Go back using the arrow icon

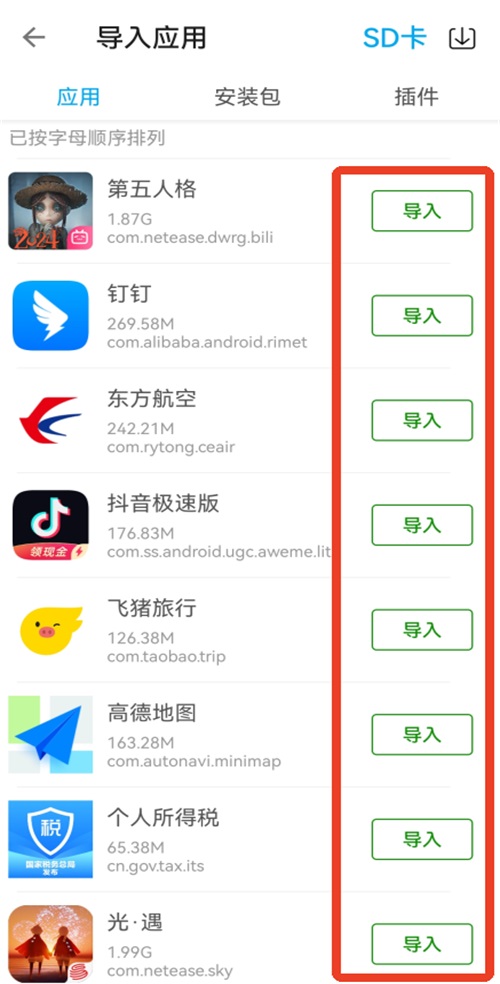[x=34, y=38]
